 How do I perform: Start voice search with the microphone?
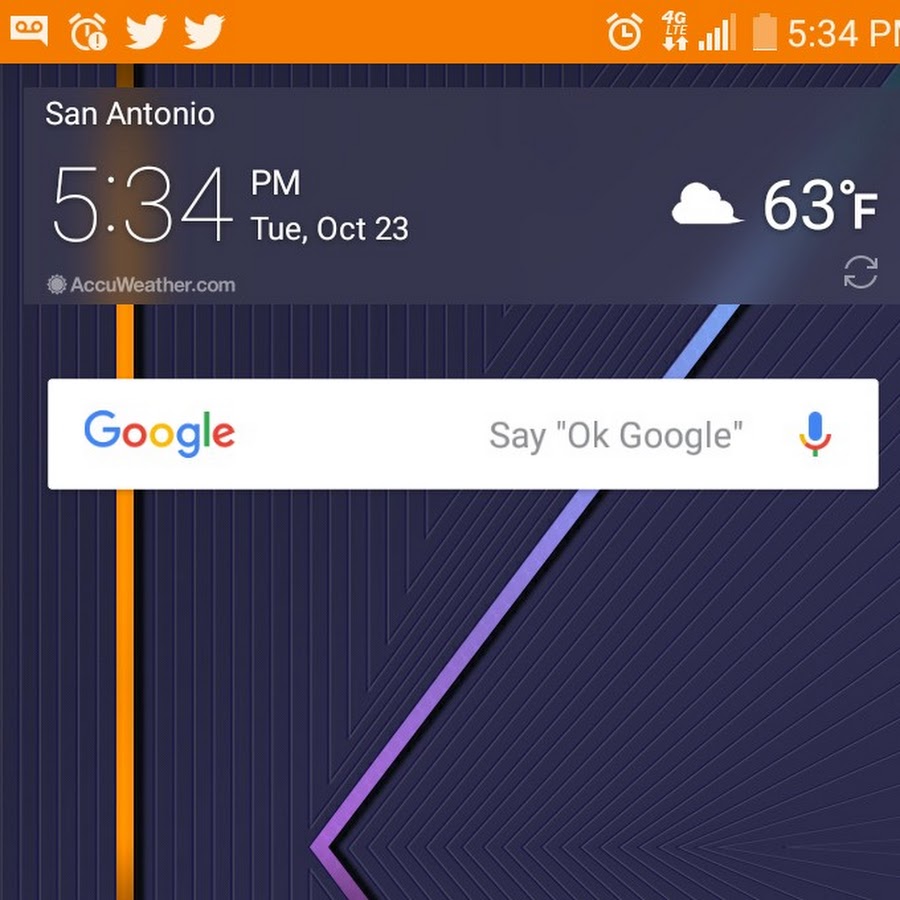tap(815, 434)
